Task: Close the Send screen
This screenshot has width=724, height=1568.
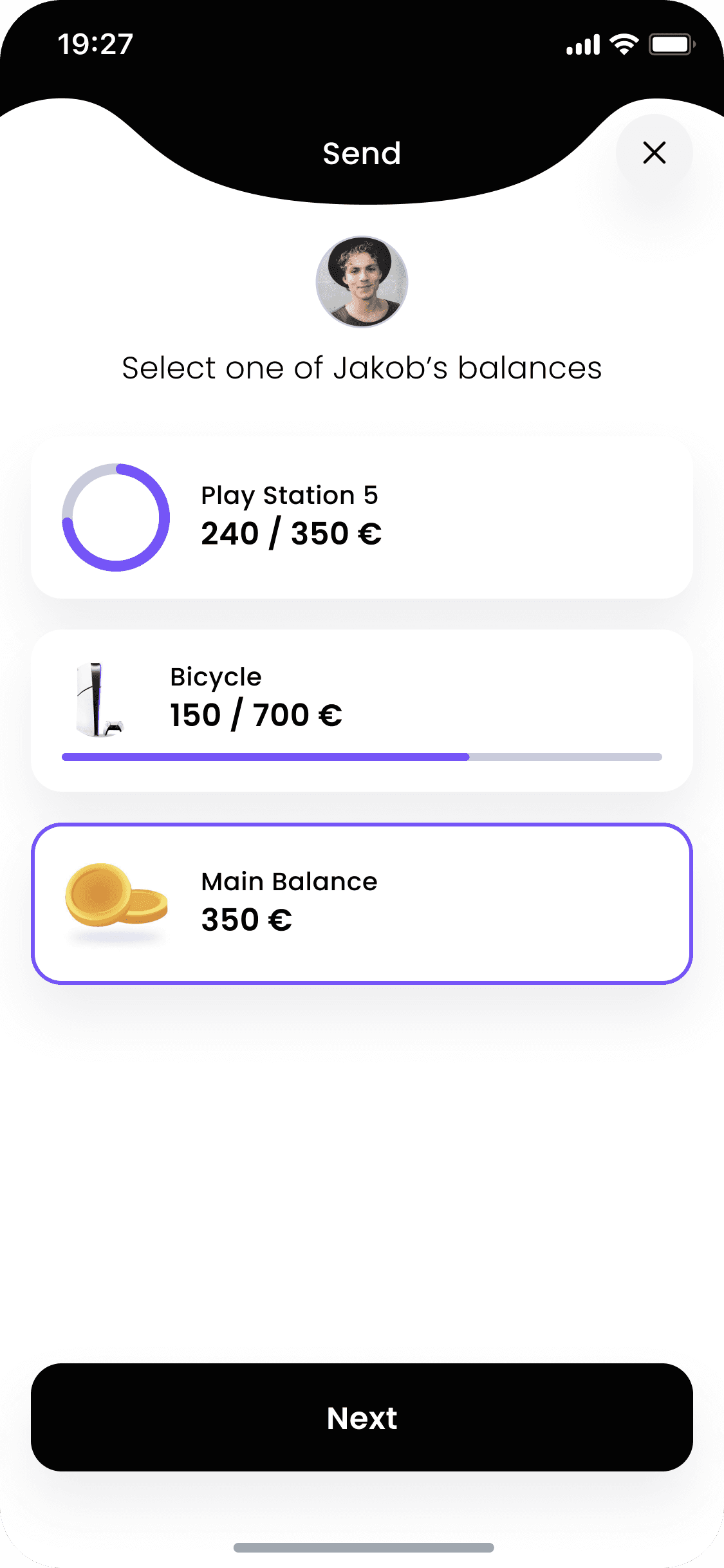Action: [x=654, y=153]
